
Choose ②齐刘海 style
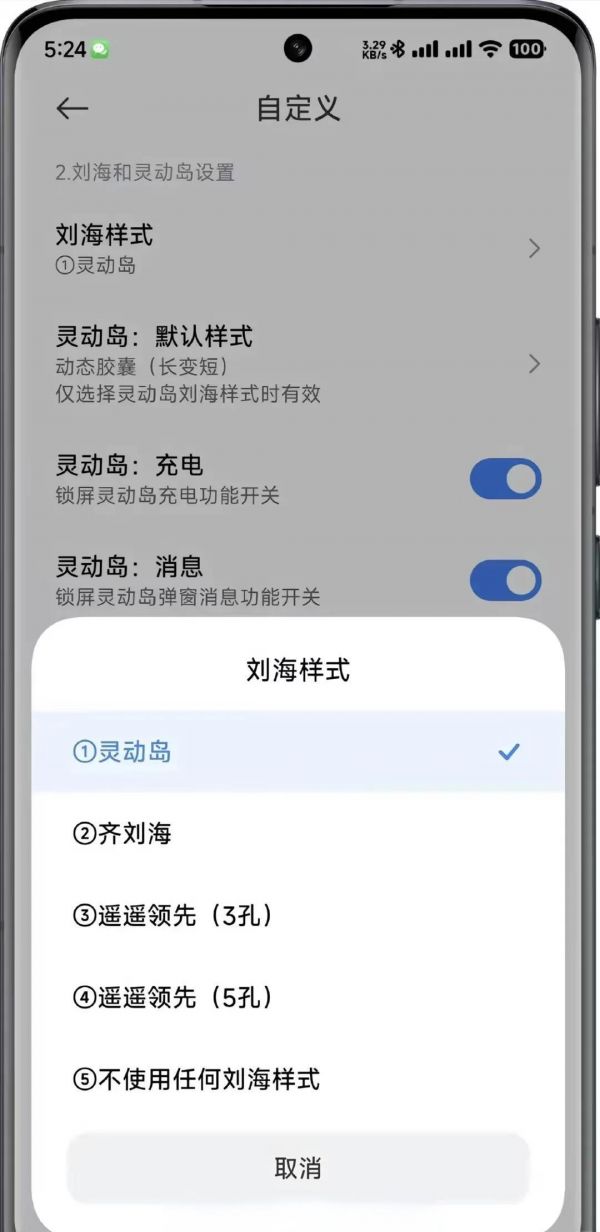297,833
